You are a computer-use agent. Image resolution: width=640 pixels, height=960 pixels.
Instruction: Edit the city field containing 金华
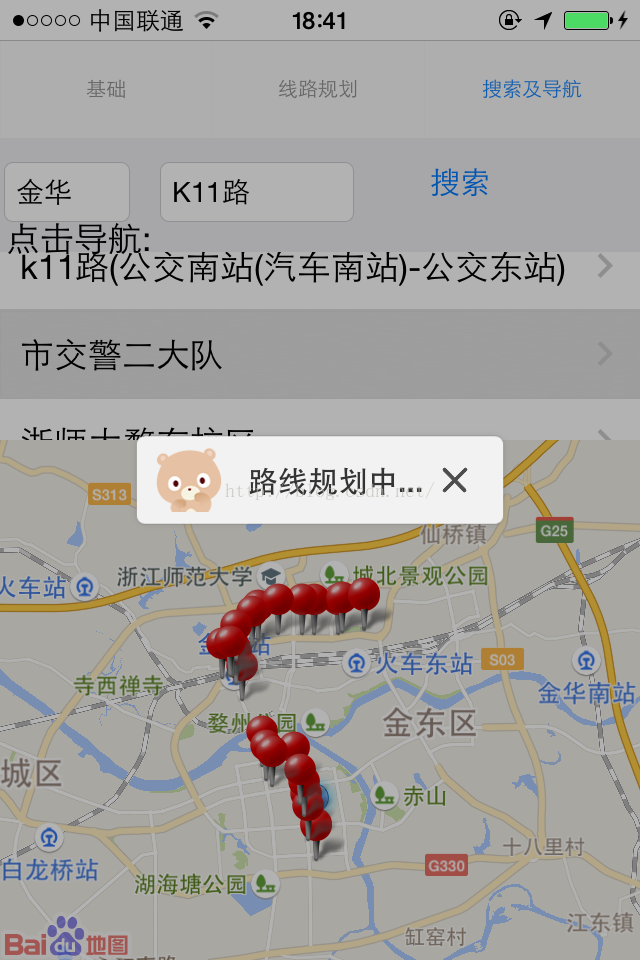point(67,192)
